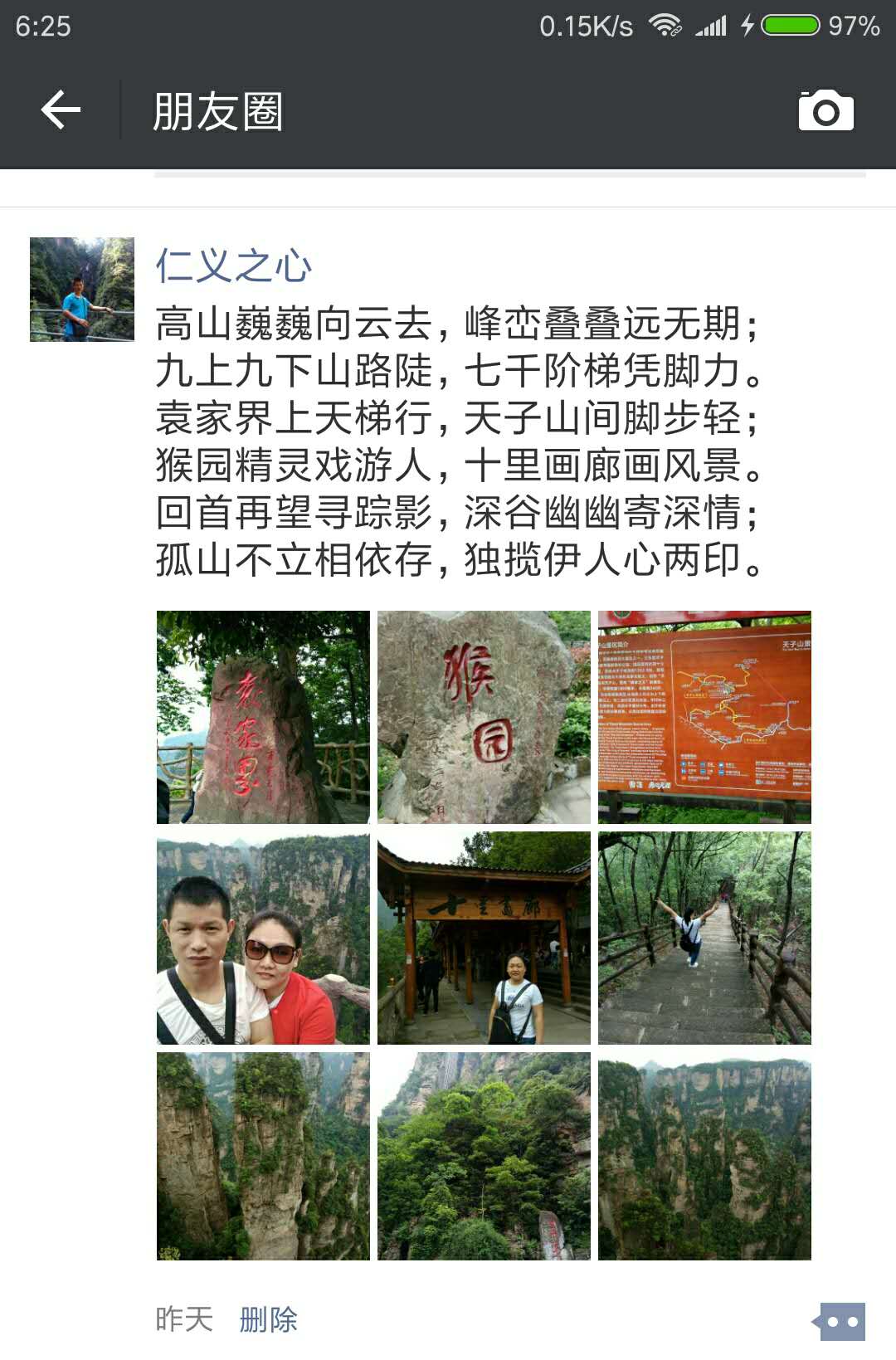Open the forest stairway photo
The width and height of the screenshot is (896, 1360).
click(x=704, y=938)
